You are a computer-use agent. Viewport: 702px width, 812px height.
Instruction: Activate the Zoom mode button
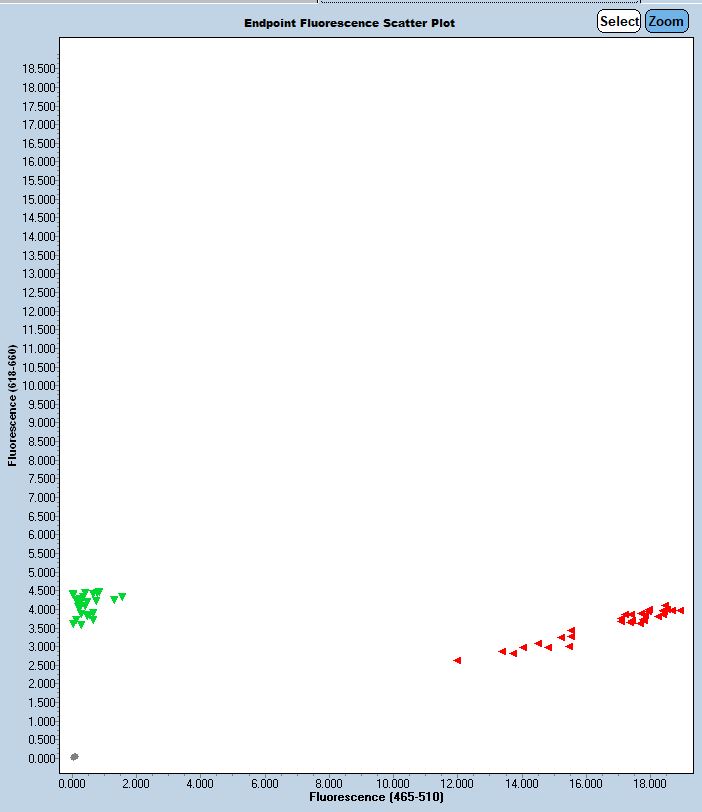(x=666, y=21)
